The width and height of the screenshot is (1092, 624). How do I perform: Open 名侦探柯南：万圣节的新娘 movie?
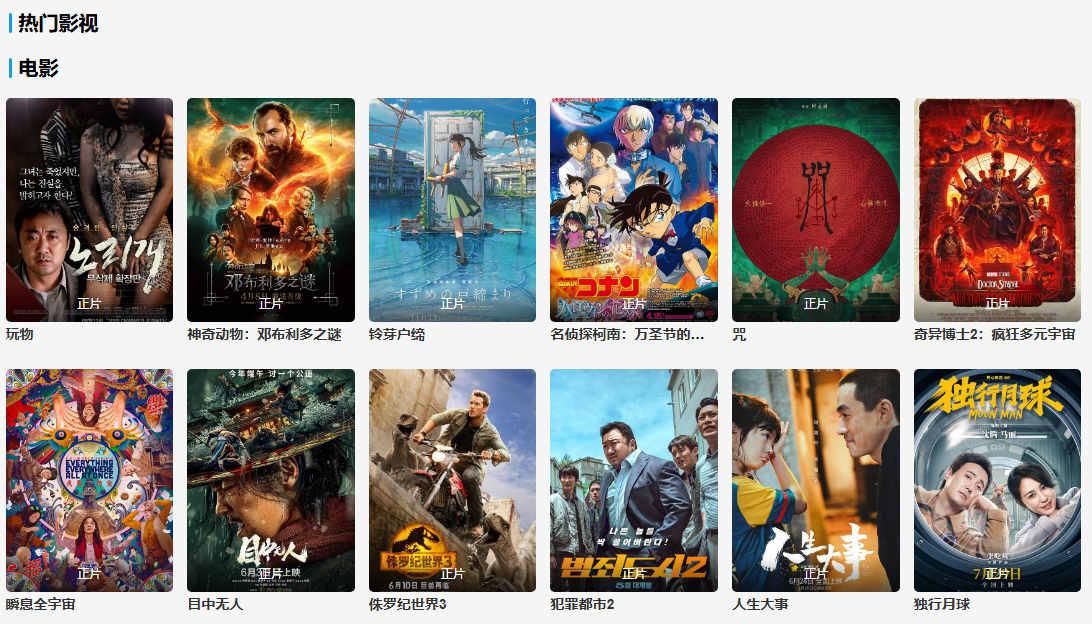coord(634,210)
